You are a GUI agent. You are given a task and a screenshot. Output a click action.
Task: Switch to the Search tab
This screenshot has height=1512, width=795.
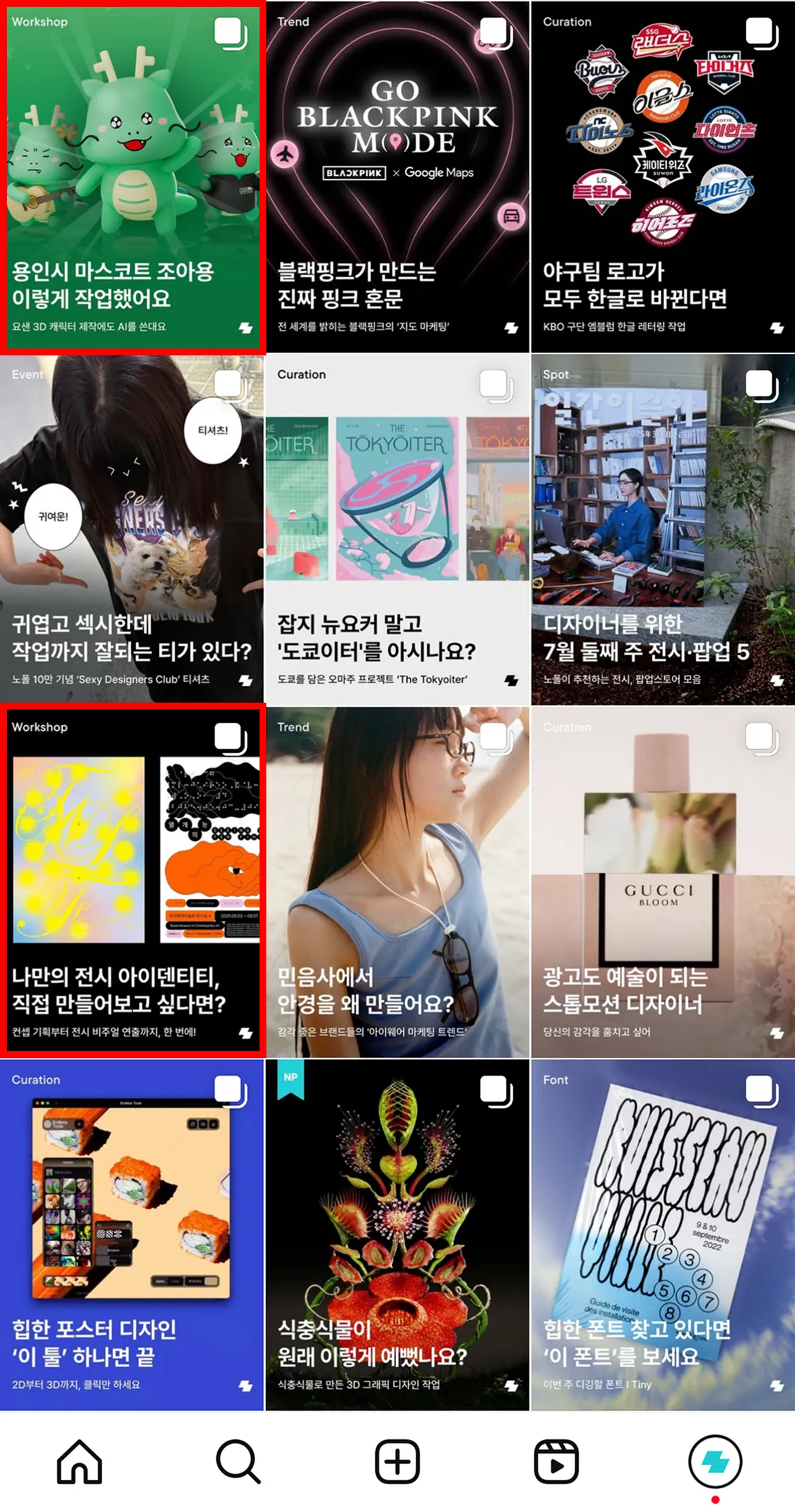click(238, 1461)
